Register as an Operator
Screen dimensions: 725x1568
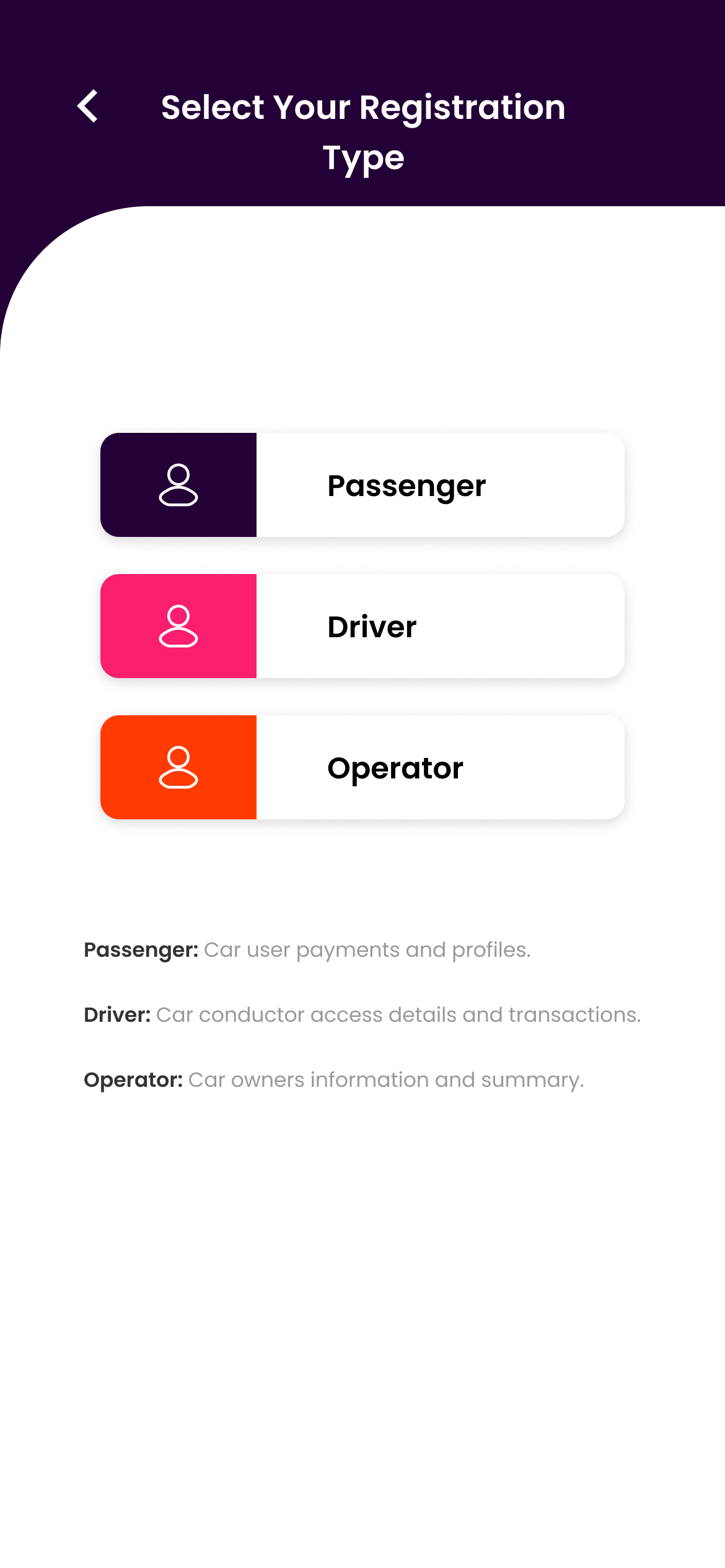tap(362, 767)
